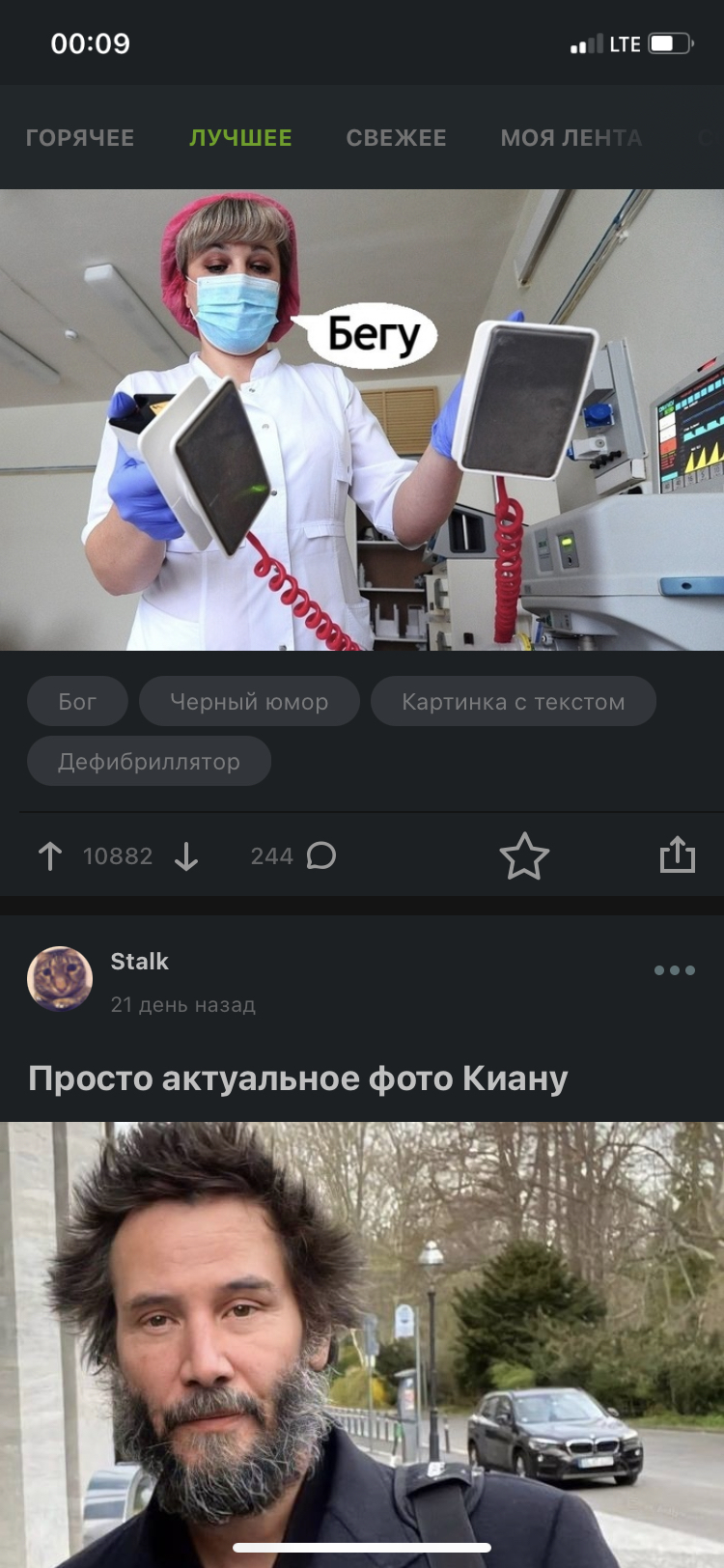The image size is (724, 1568).
Task: Open the three-dot menu on Stalk's post
Action: (x=674, y=970)
